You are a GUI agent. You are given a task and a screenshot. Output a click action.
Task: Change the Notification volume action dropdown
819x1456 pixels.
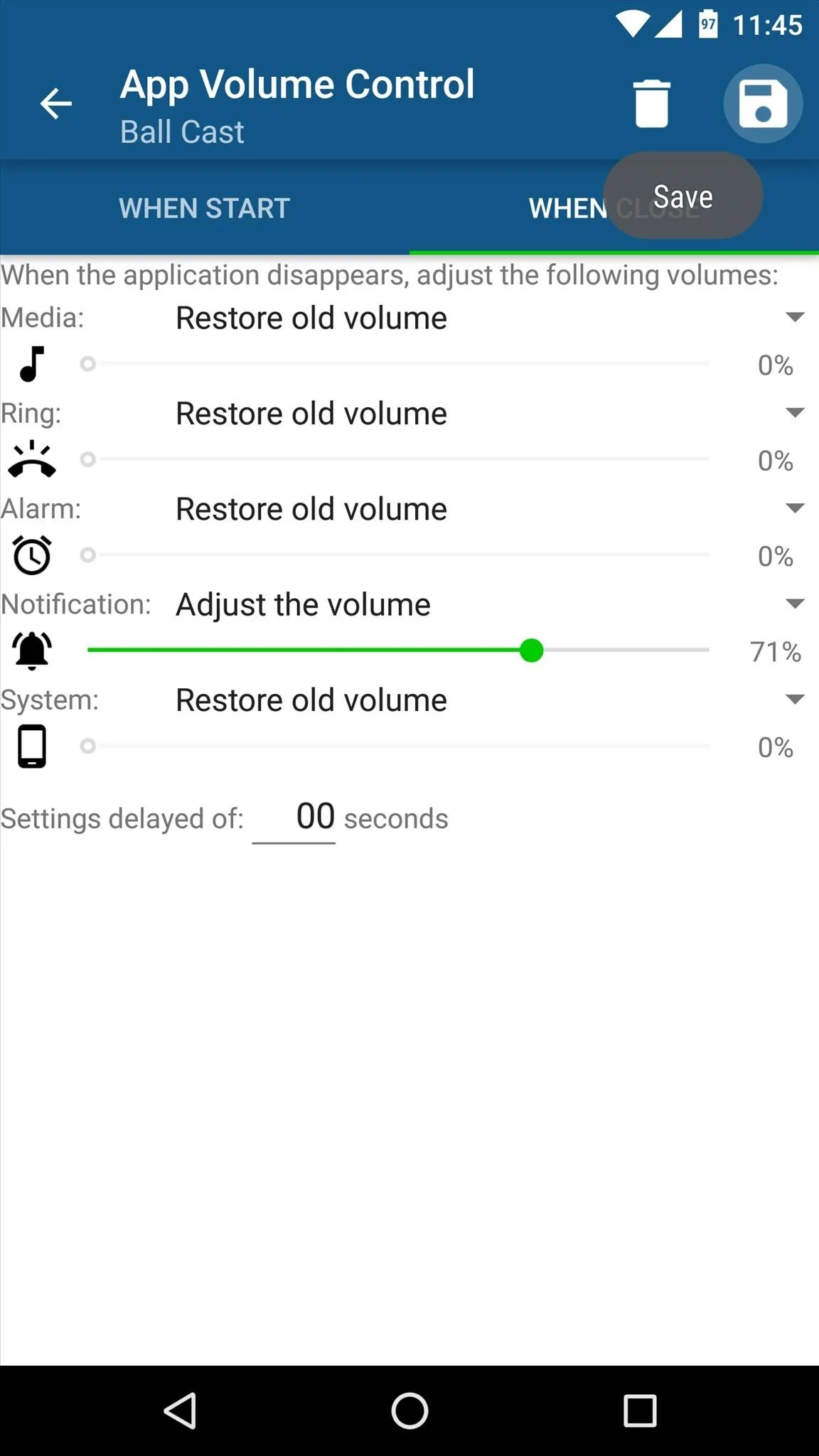pyautogui.click(x=491, y=604)
